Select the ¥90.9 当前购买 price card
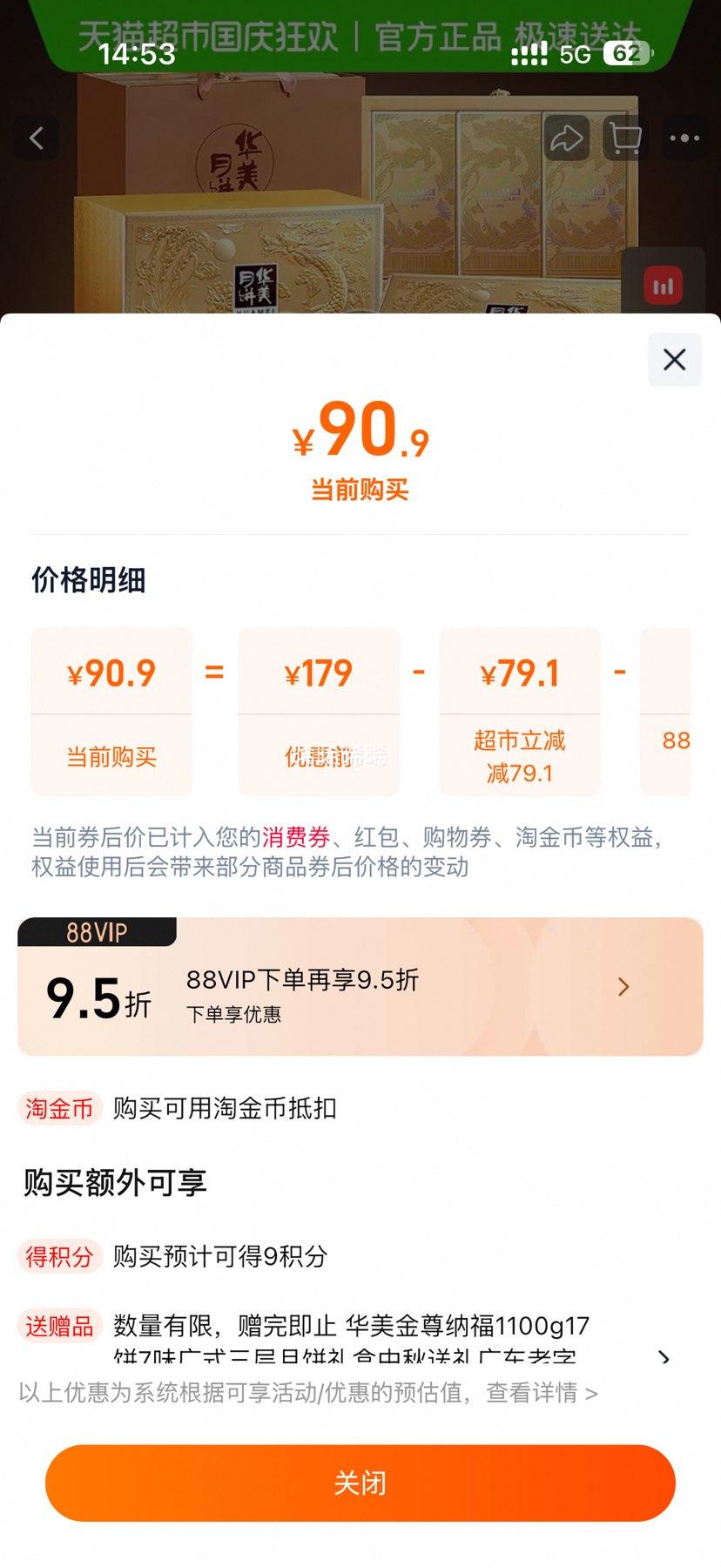Viewport: 721px width, 1568px height. [111, 710]
